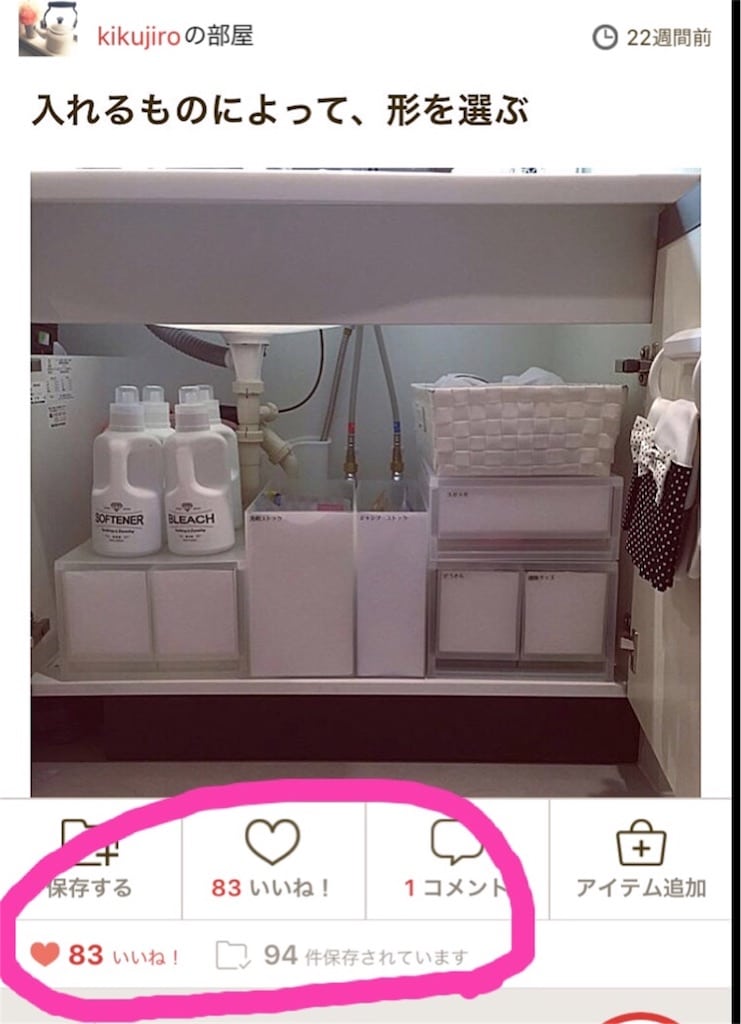
Task: Tap アイテム追加 to add an item
Action: tap(641, 860)
